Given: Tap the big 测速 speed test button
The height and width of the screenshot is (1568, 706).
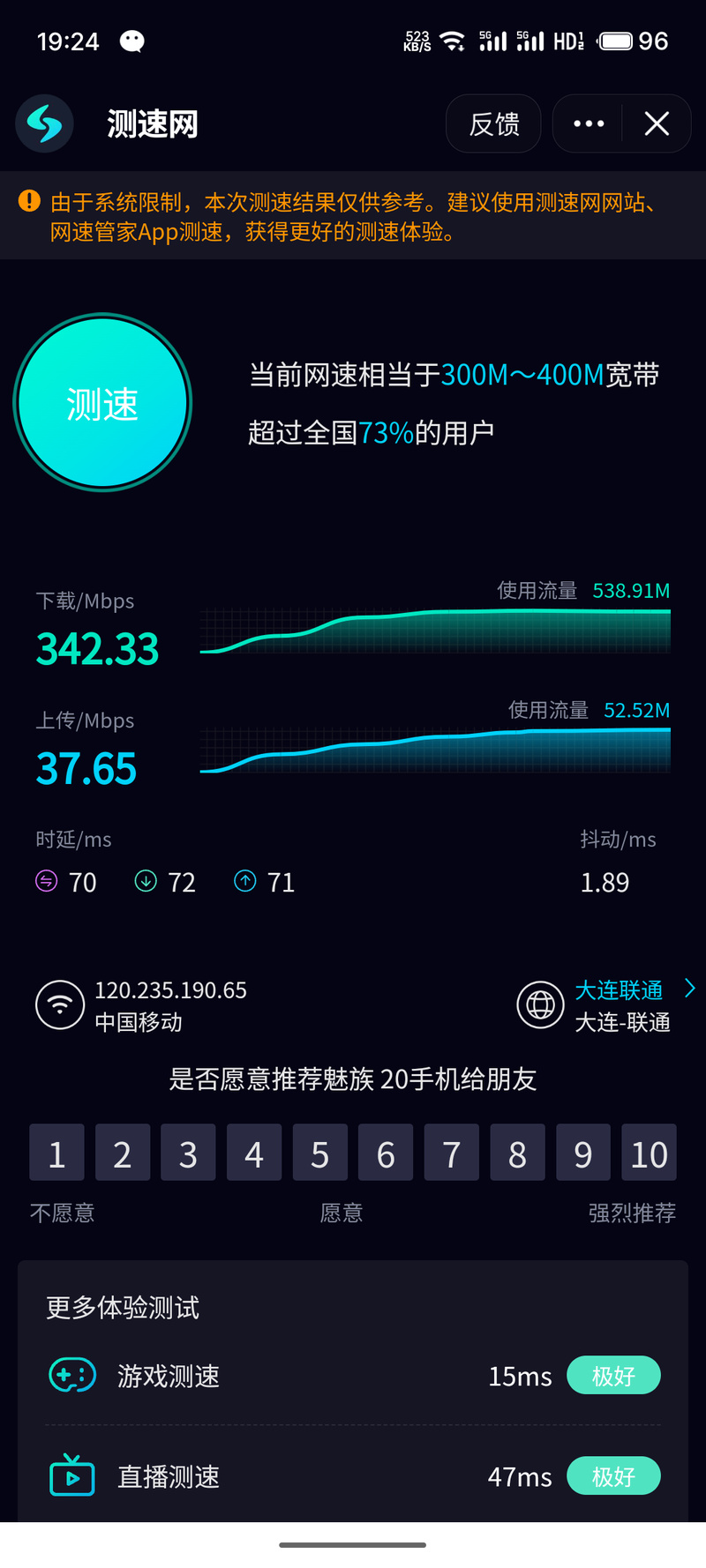Looking at the screenshot, I should [101, 402].
